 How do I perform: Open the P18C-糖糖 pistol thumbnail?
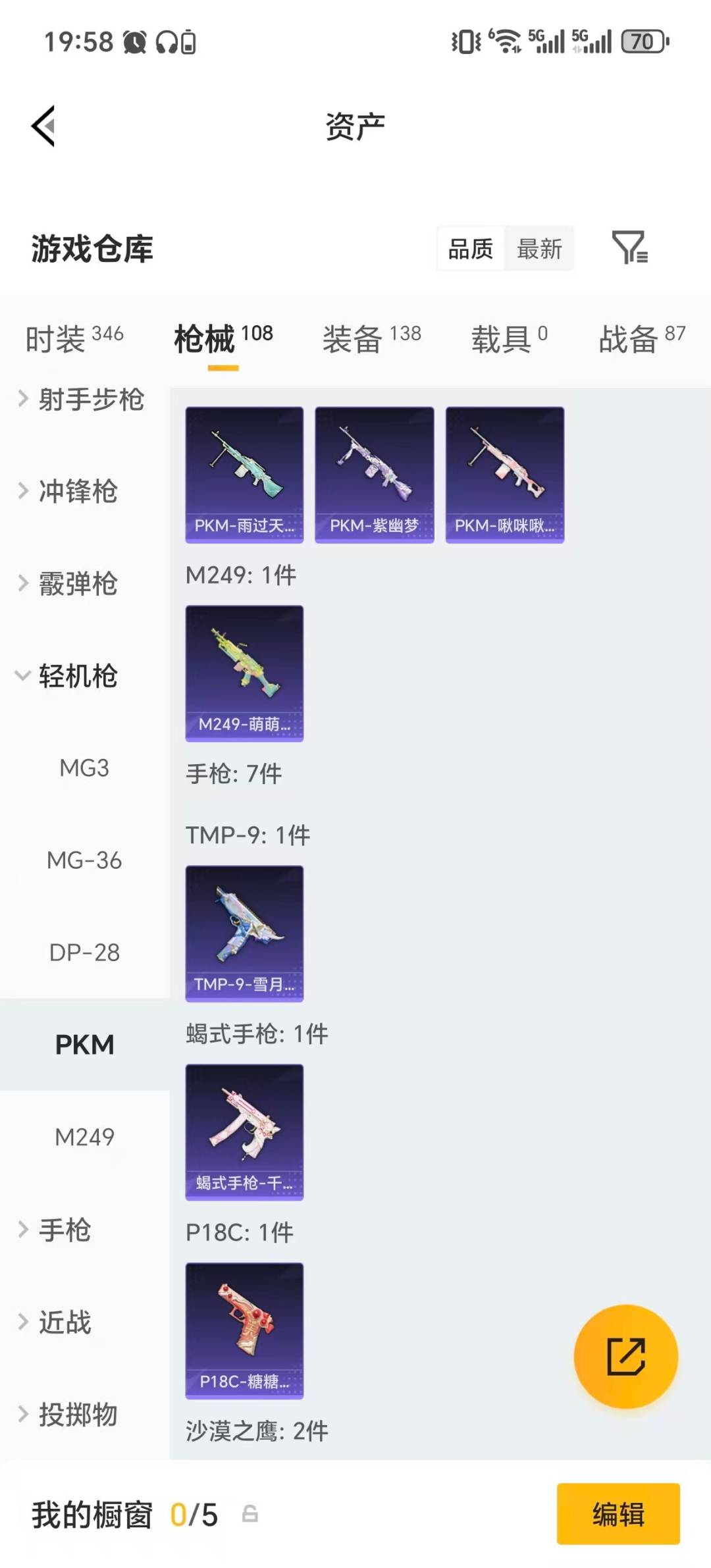[244, 1331]
